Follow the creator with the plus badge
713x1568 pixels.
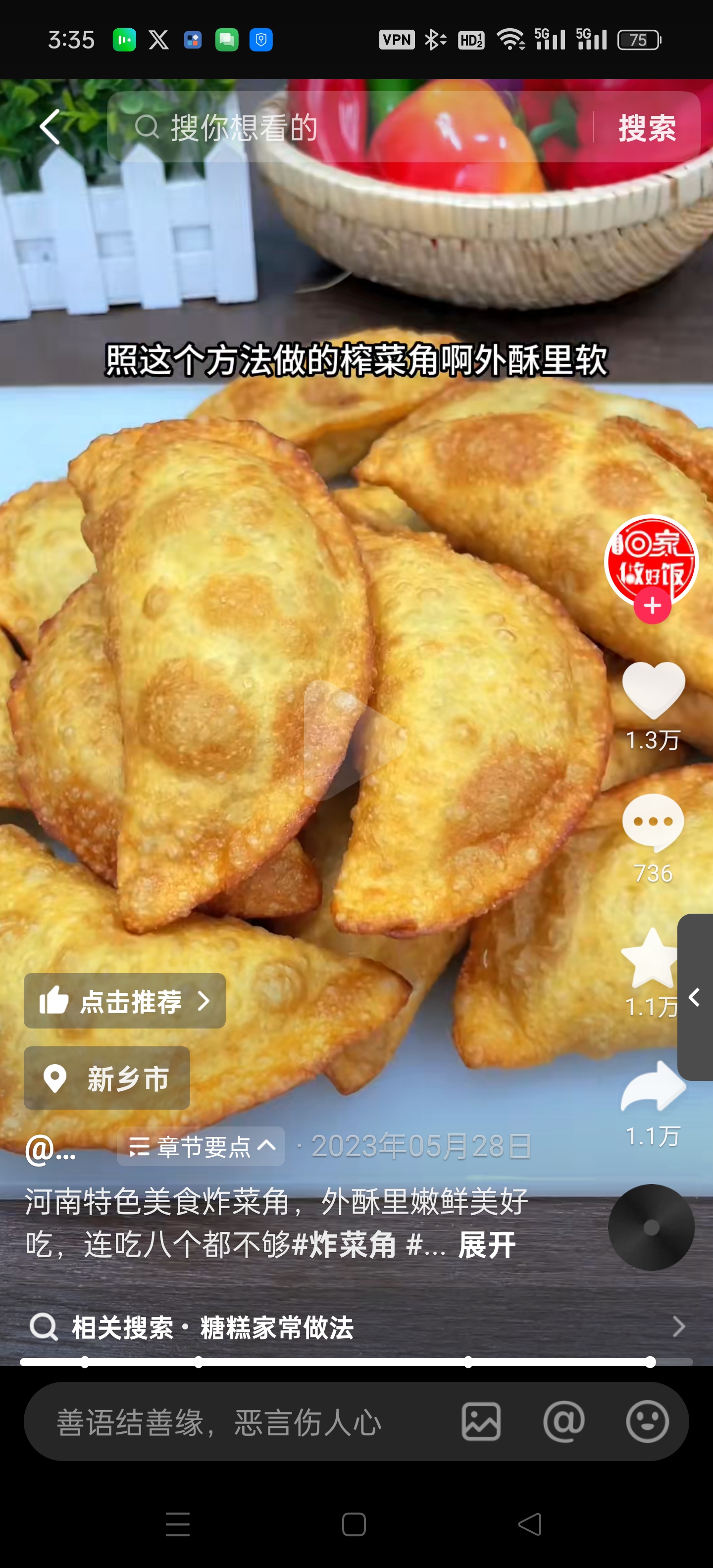[x=652, y=606]
